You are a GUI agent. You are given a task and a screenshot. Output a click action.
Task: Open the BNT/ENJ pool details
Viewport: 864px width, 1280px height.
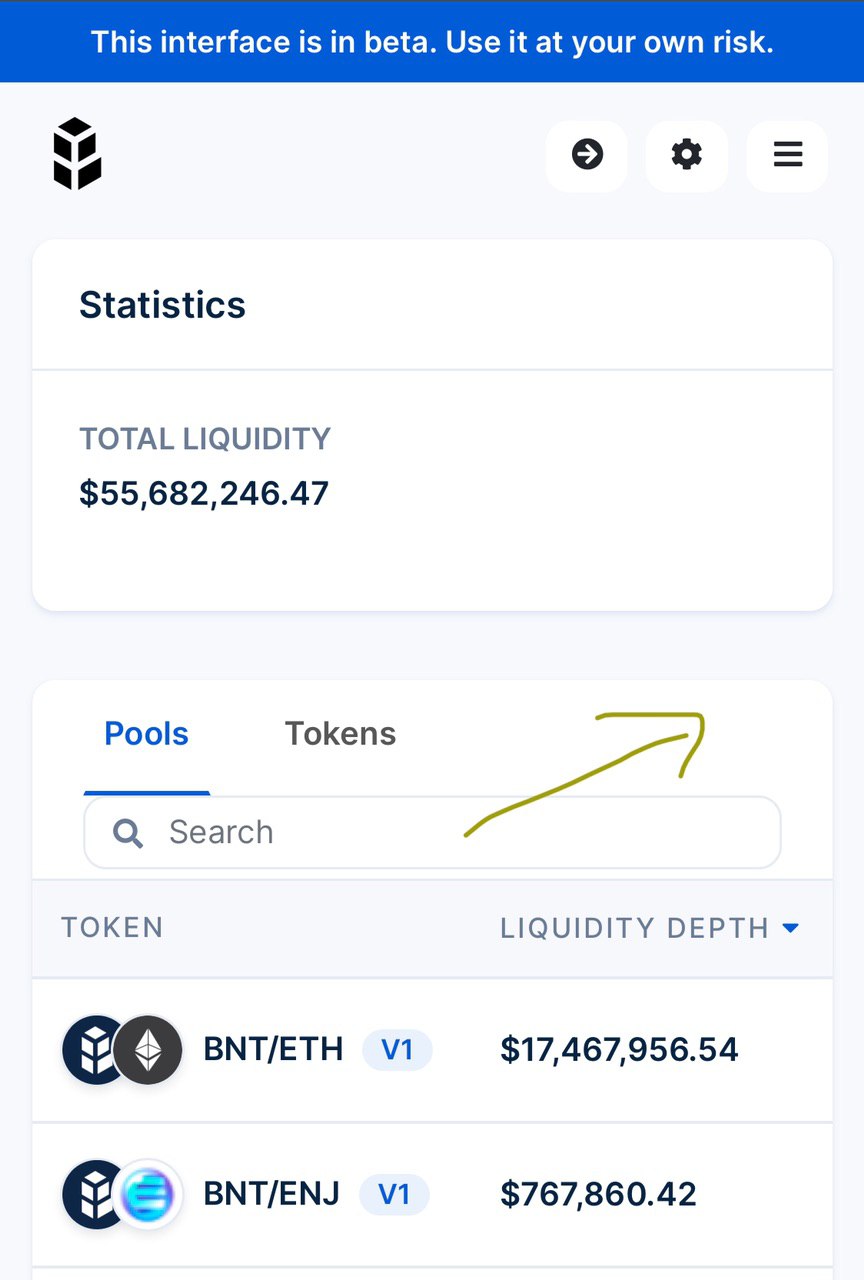tap(272, 1193)
